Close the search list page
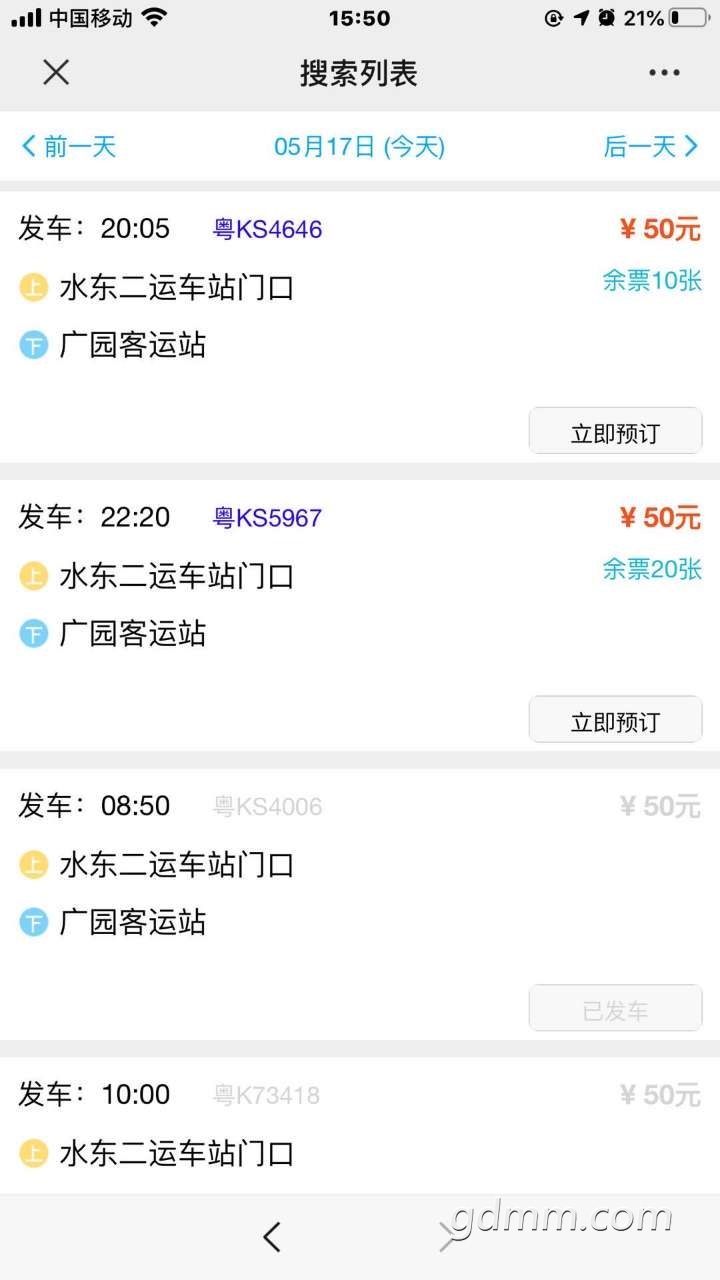 (x=56, y=72)
